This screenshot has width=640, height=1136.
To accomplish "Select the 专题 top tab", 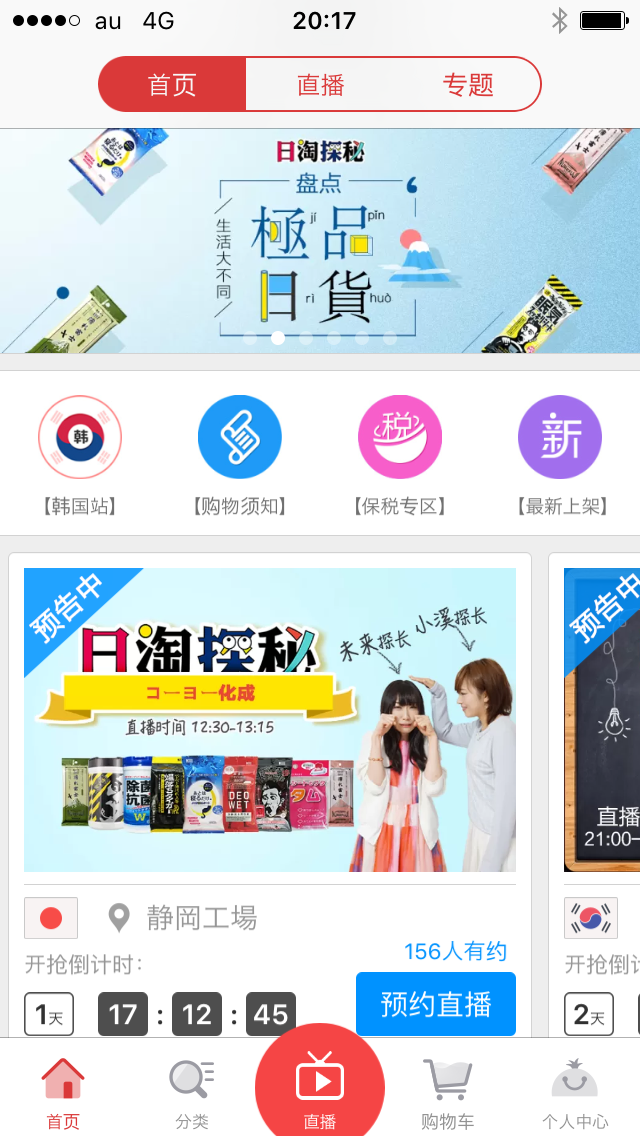I will 468,85.
